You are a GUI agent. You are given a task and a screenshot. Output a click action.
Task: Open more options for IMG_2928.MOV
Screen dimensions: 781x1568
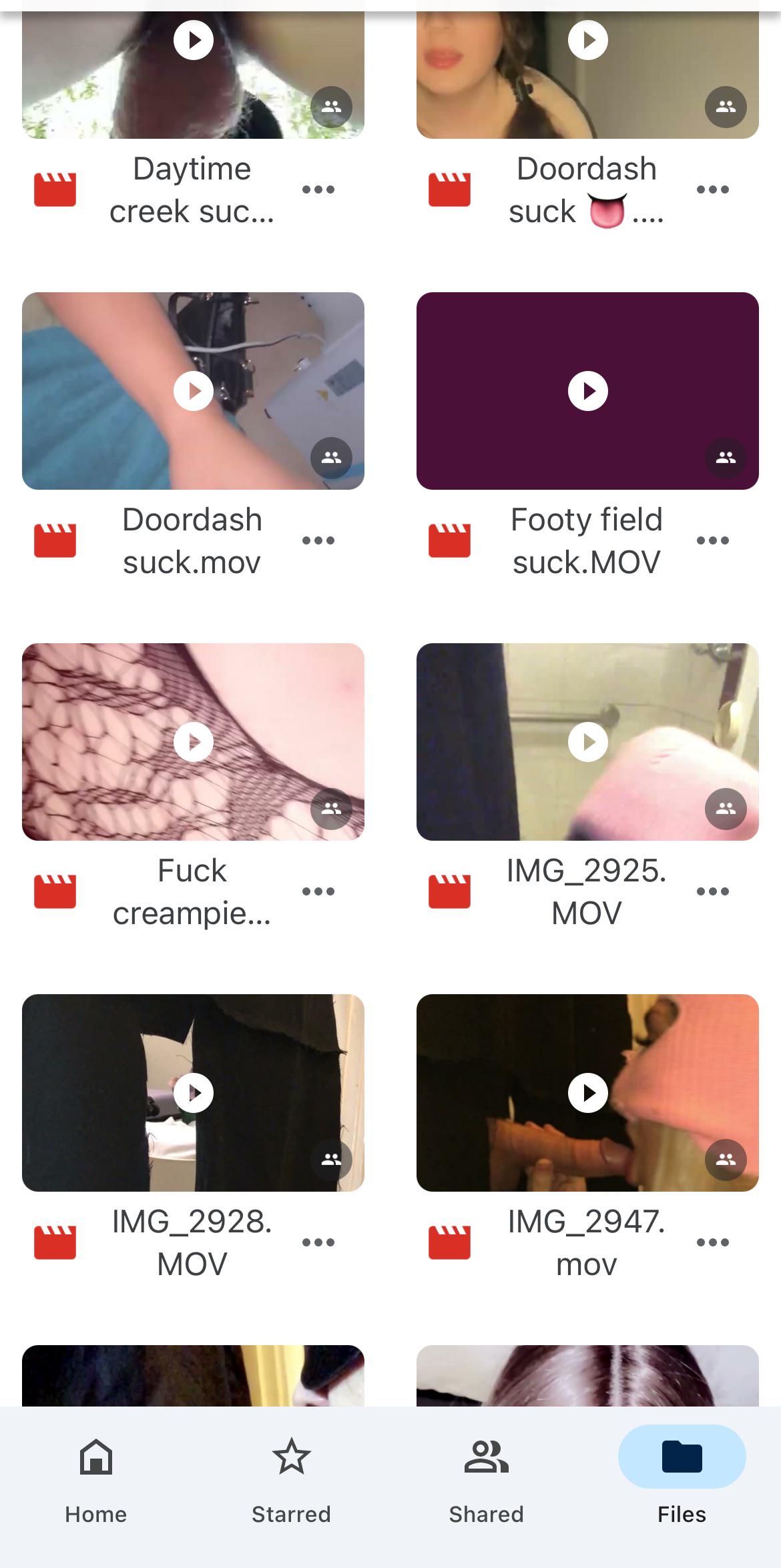(x=318, y=1242)
